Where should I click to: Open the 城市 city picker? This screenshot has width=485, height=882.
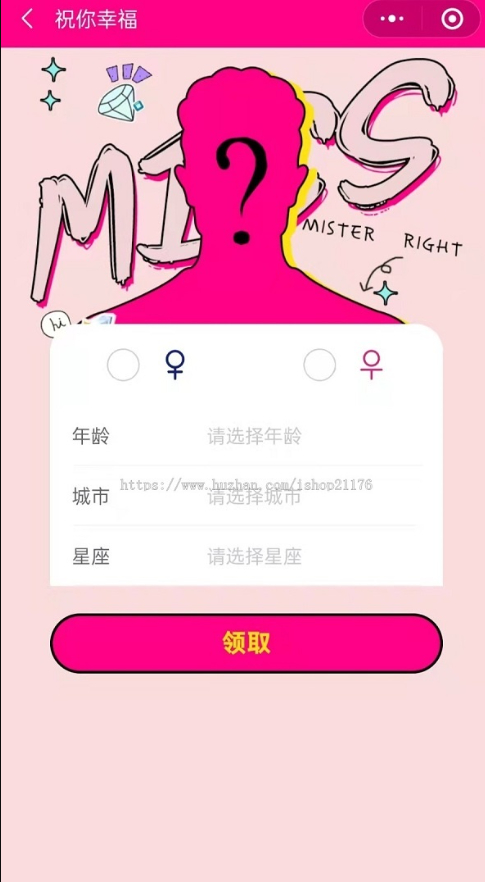tap(246, 496)
